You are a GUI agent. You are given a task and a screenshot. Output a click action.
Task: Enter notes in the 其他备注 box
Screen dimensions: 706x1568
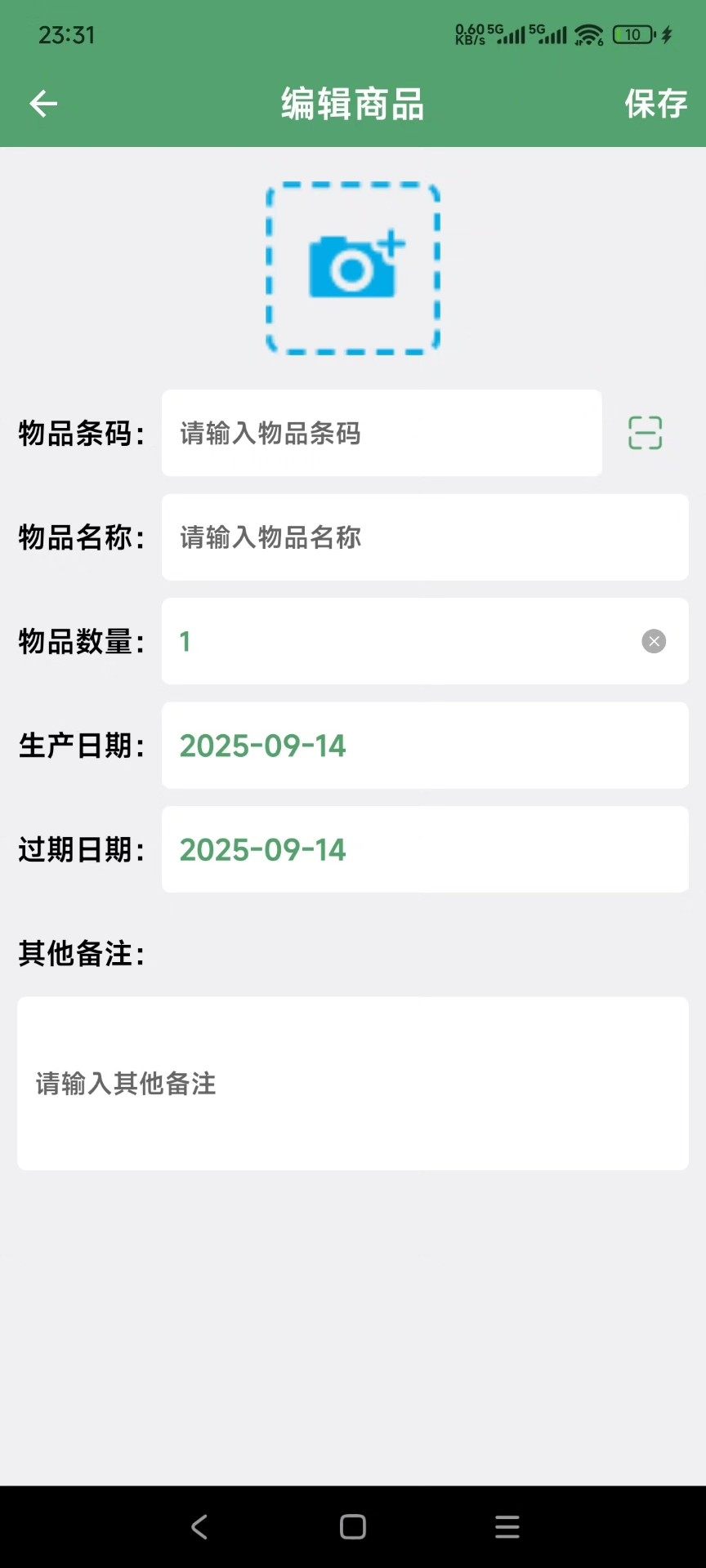(353, 1083)
